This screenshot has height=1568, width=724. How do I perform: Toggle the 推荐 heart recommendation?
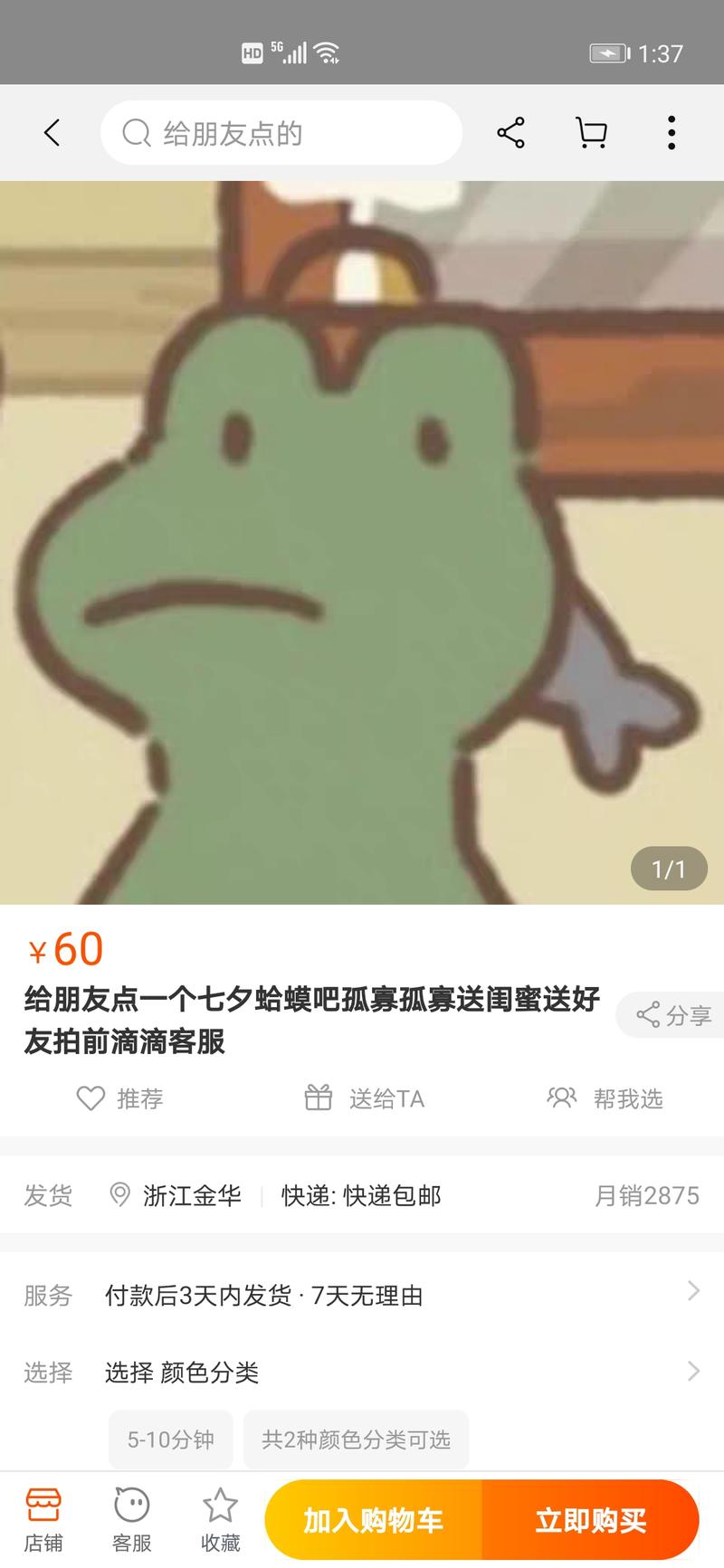coord(119,1098)
